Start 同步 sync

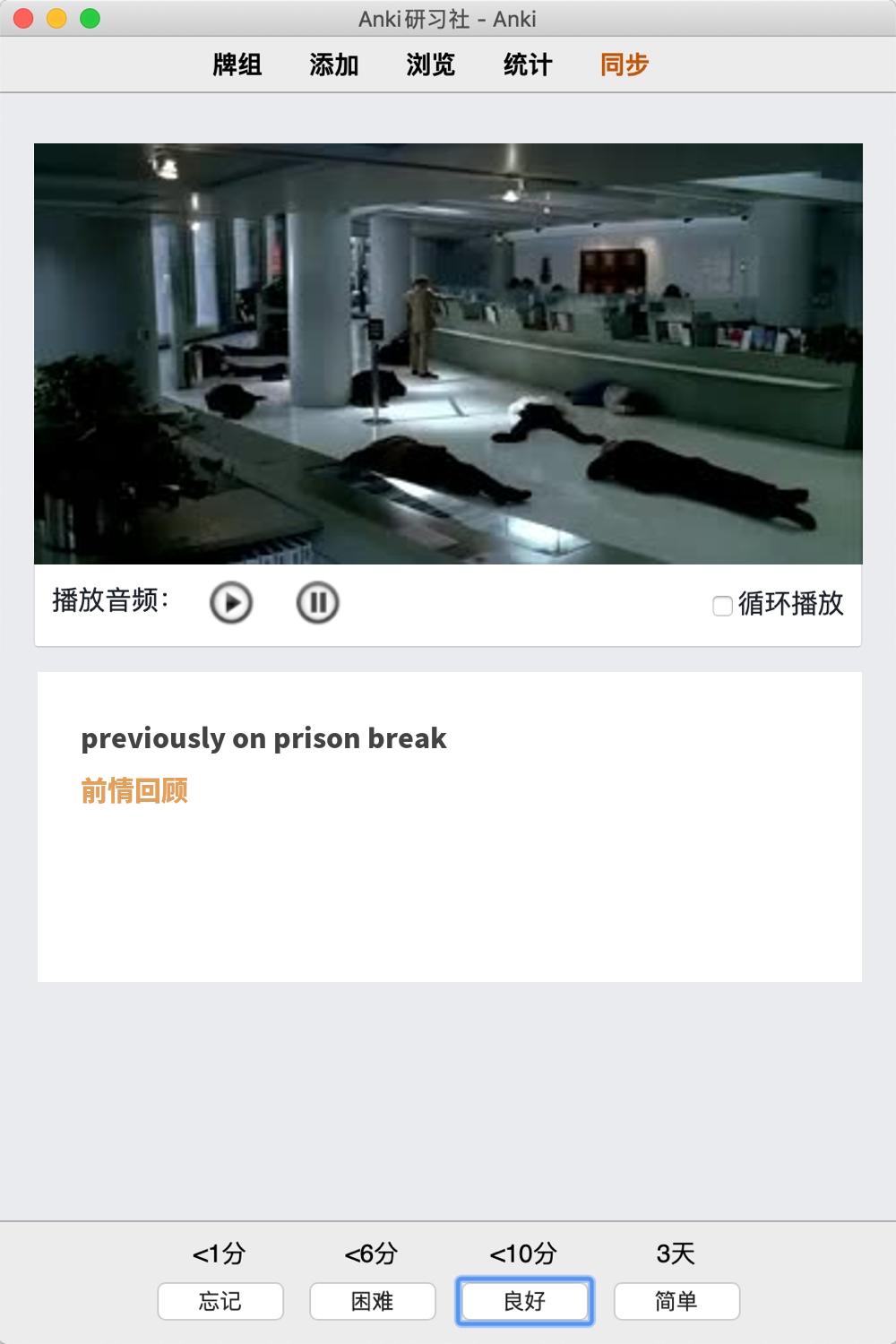[625, 65]
